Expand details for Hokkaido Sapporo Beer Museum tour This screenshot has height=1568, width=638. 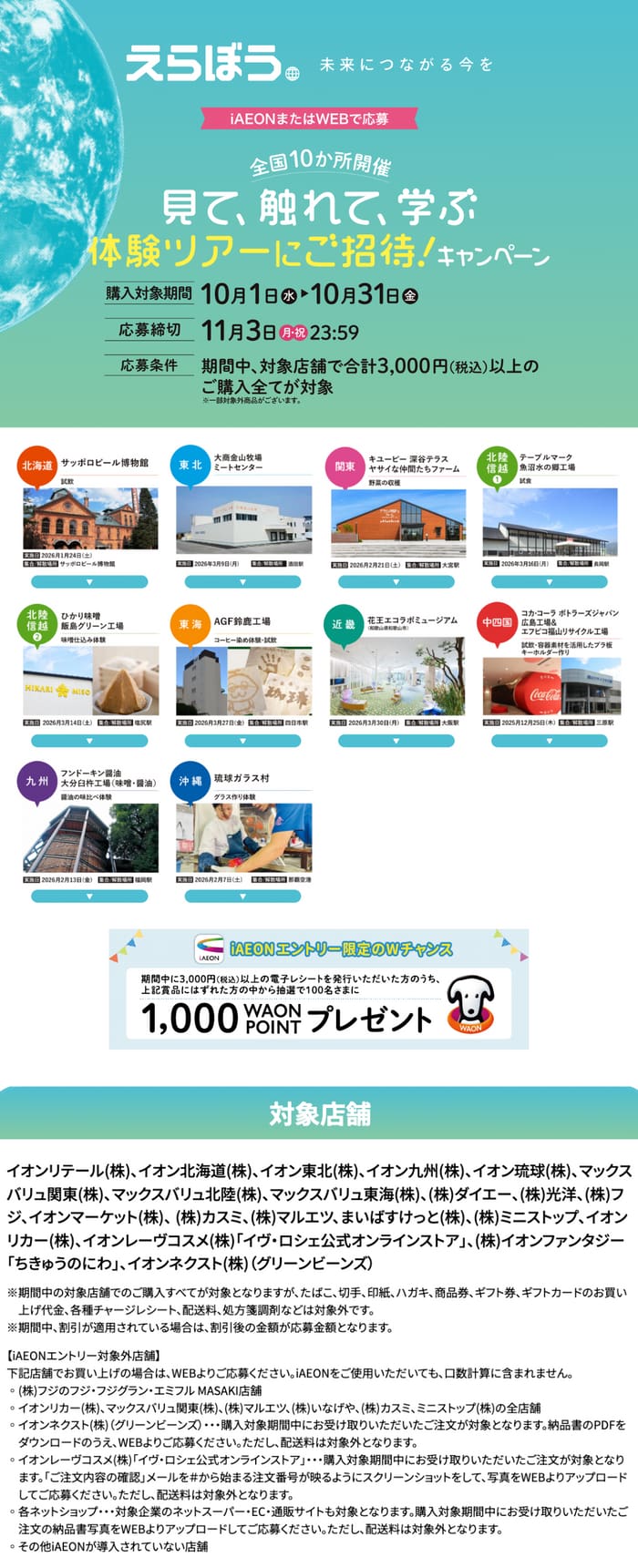[x=89, y=581]
